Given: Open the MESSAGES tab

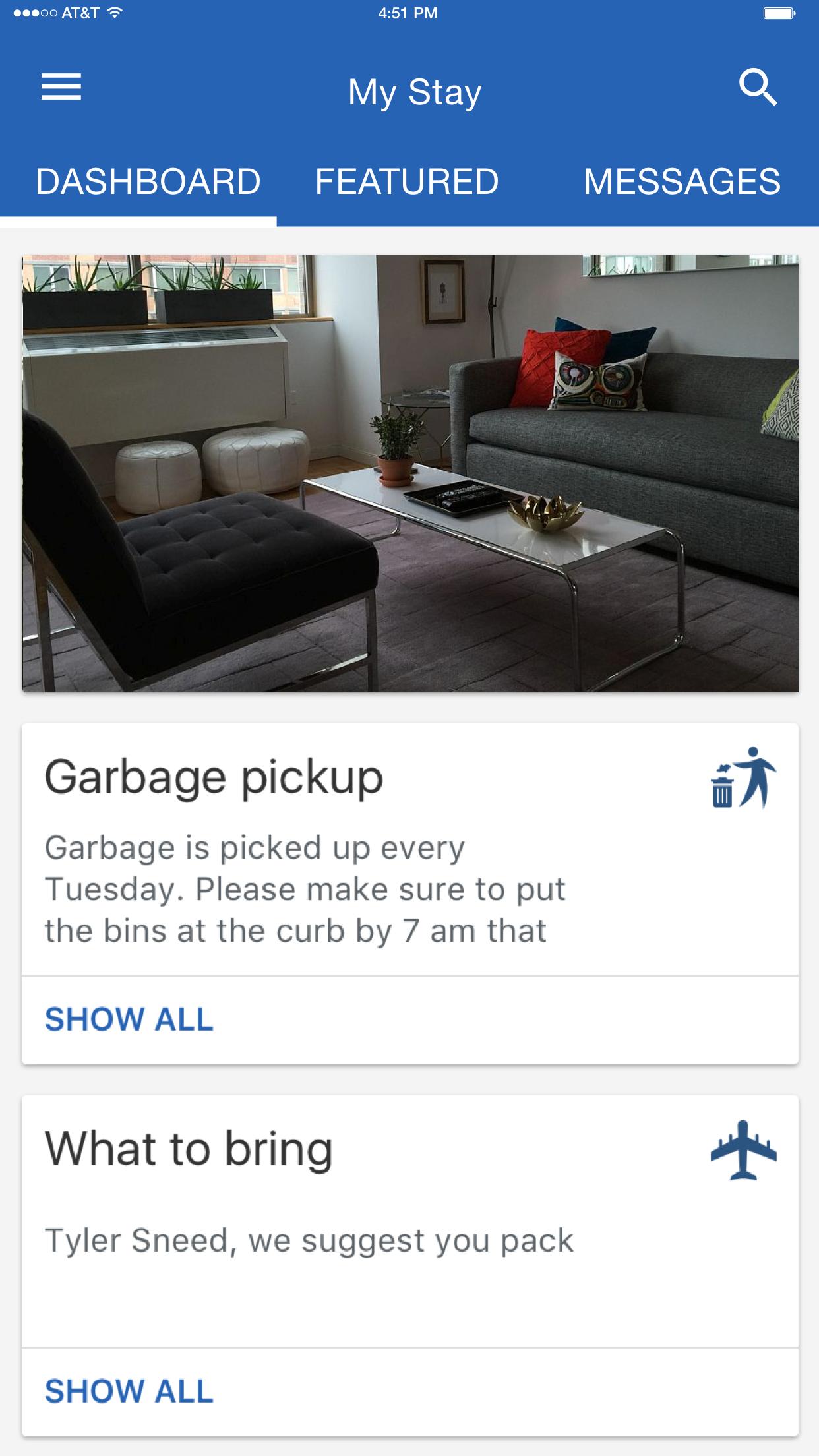Looking at the screenshot, I should (x=682, y=181).
